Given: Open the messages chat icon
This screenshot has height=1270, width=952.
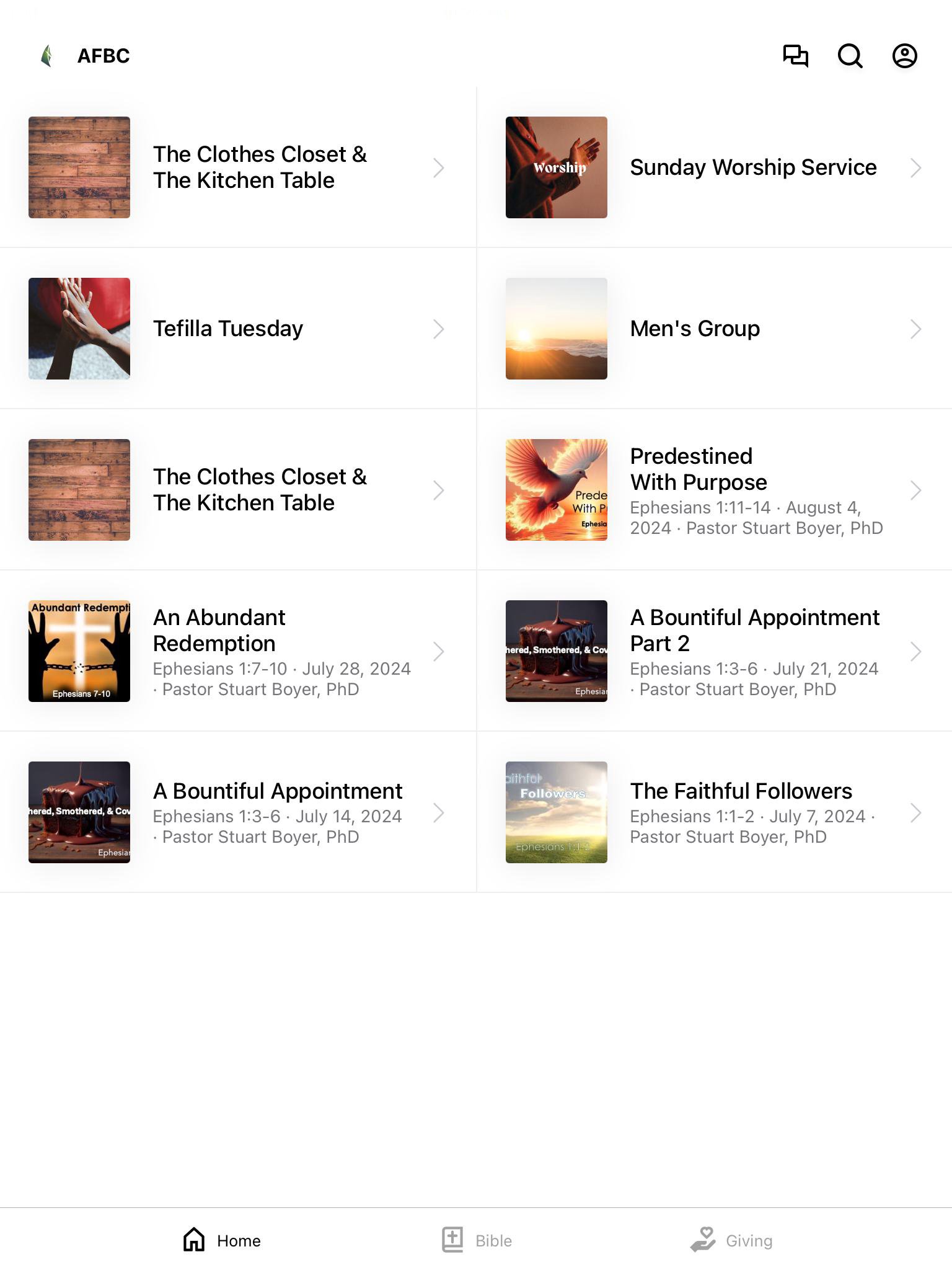Looking at the screenshot, I should coord(795,56).
